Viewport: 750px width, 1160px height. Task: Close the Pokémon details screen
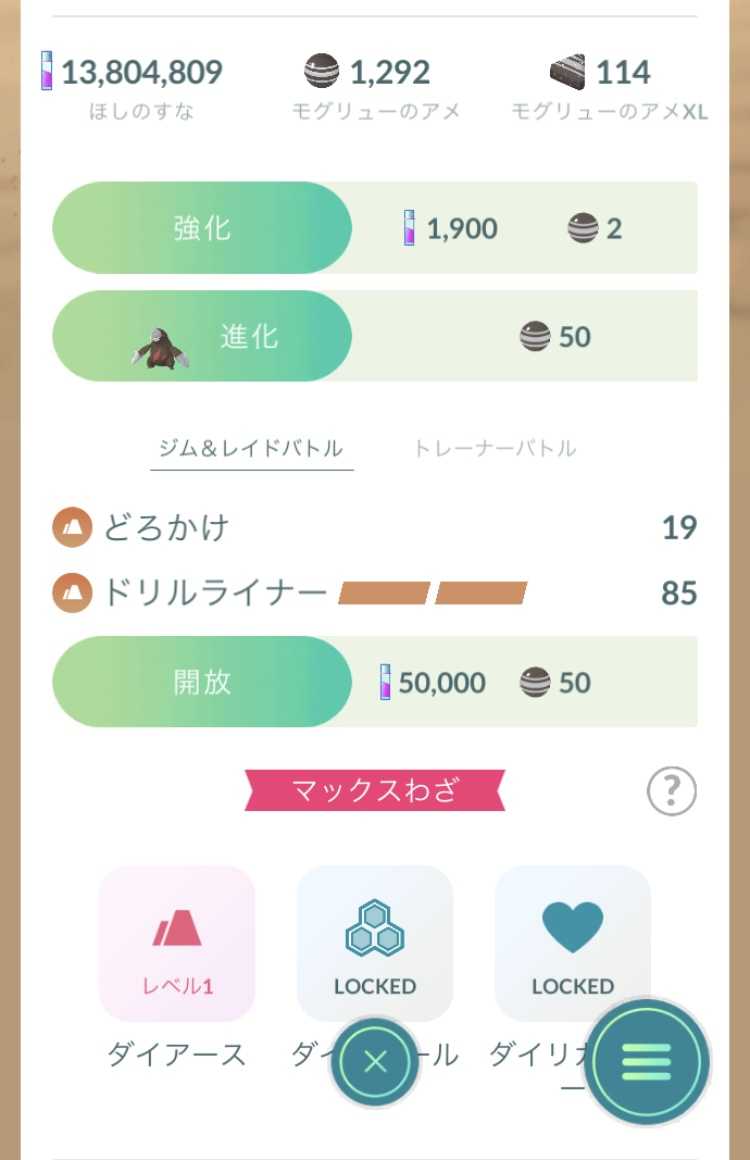pos(375,1062)
